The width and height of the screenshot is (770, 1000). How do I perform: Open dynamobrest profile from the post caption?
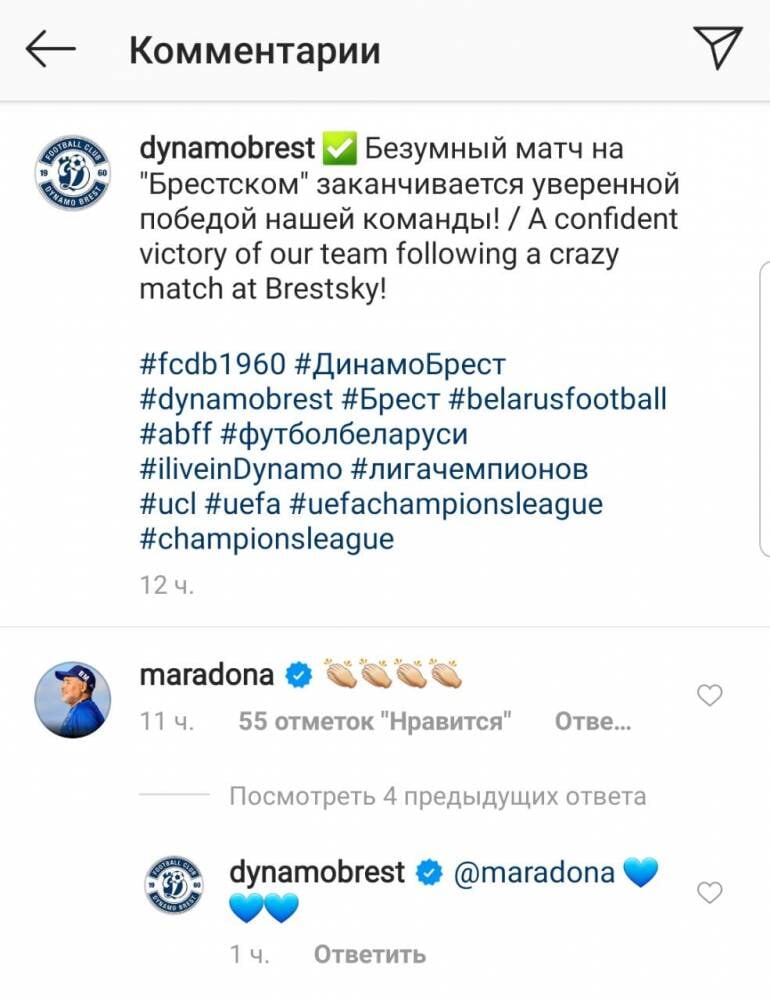[x=227, y=149]
